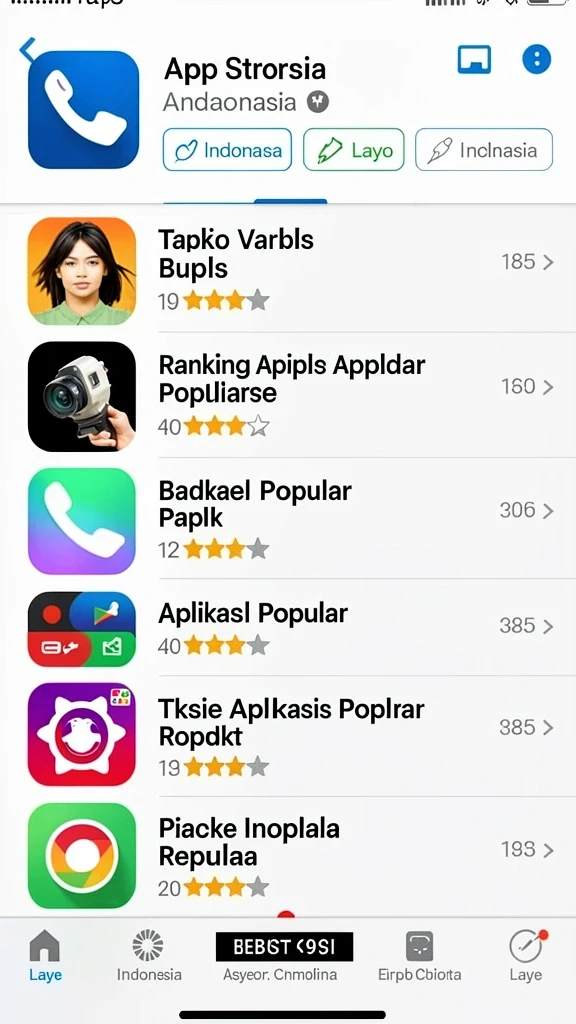This screenshot has height=1024, width=576.
Task: Switch to the compass icon Laye tab
Action: [x=526, y=956]
